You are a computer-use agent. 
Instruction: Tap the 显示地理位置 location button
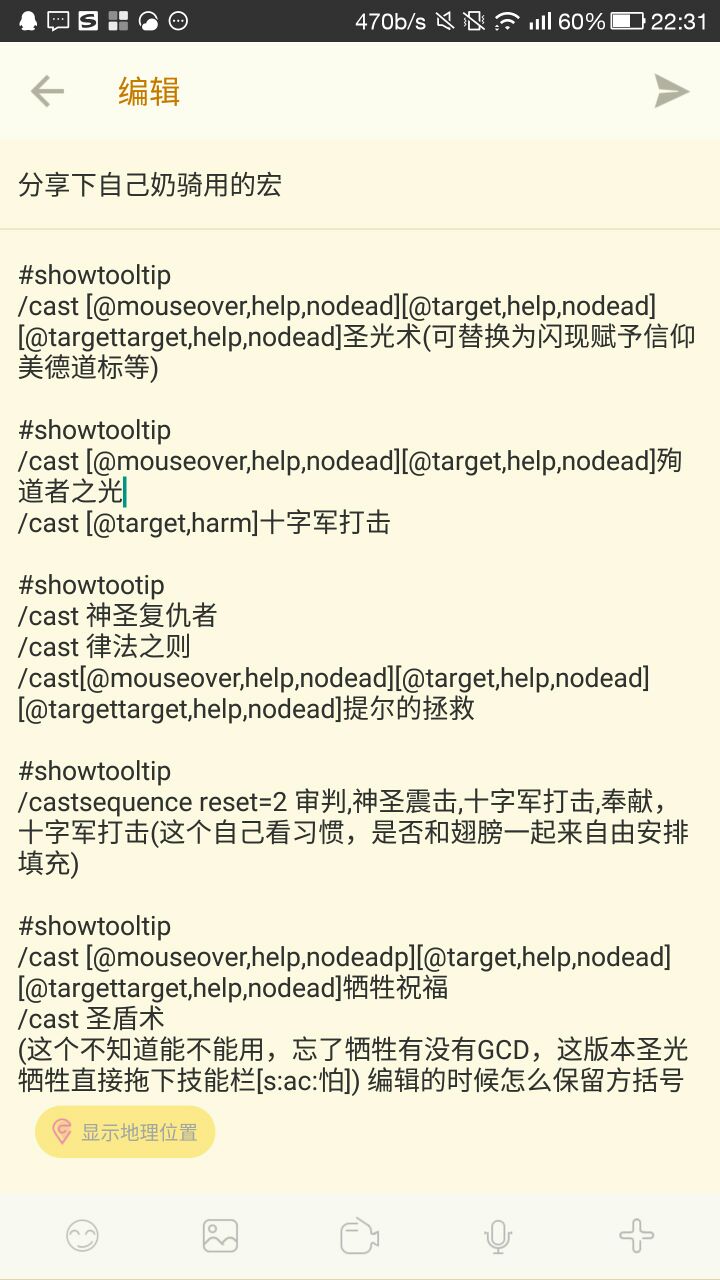click(126, 1132)
